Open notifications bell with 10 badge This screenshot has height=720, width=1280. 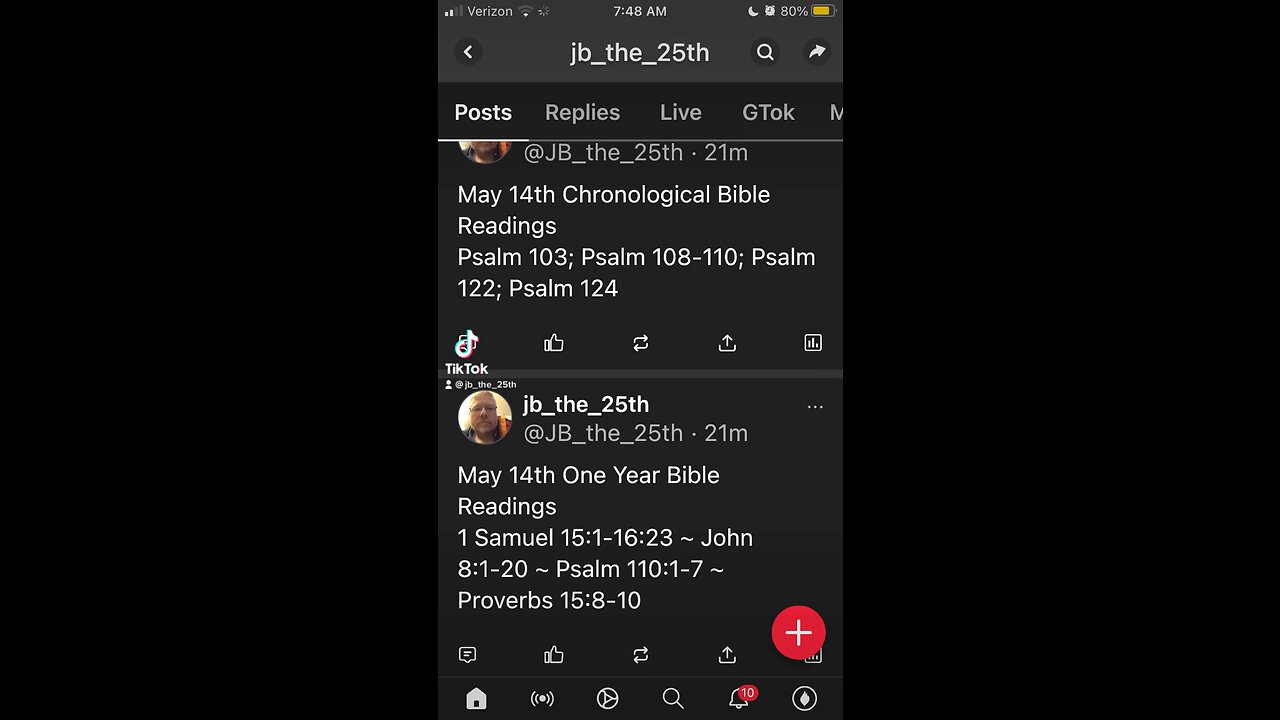pos(739,699)
